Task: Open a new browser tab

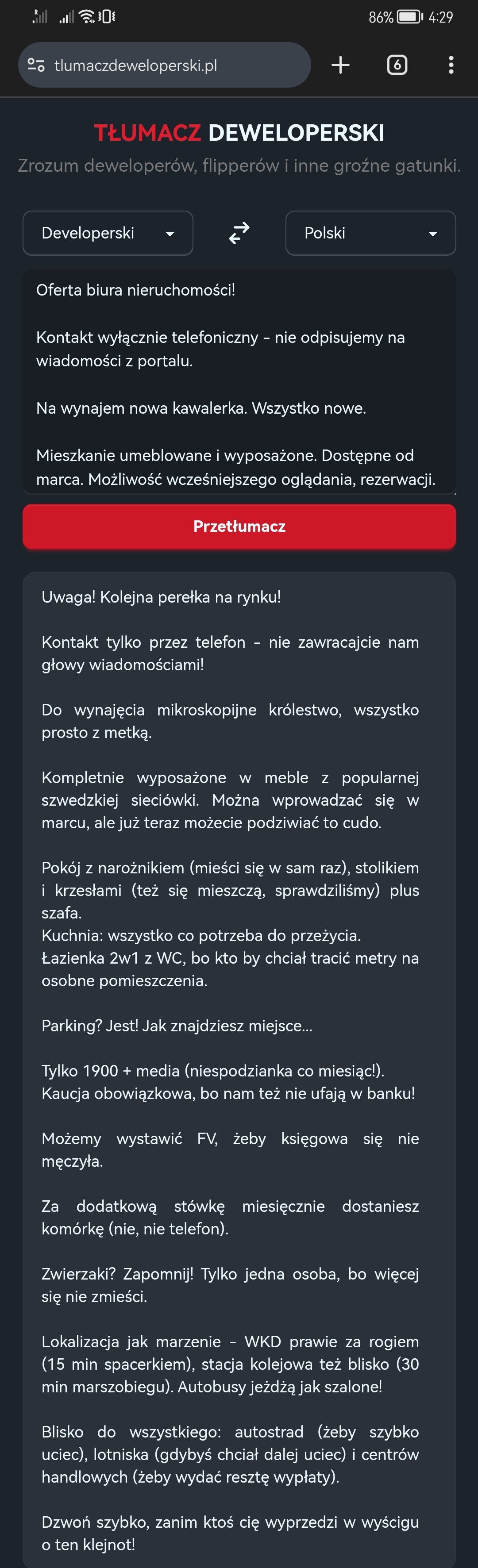Action: point(340,65)
